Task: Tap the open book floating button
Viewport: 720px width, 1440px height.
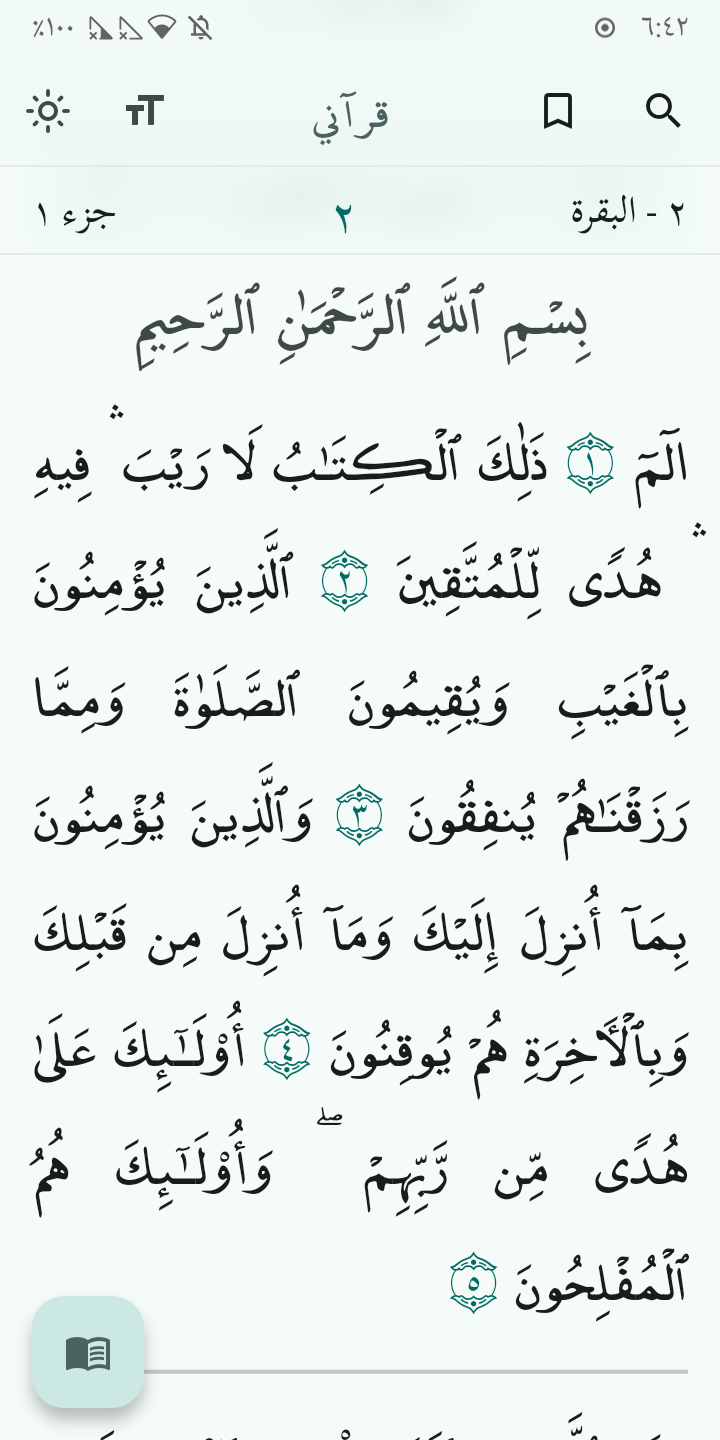Action: (x=88, y=1352)
